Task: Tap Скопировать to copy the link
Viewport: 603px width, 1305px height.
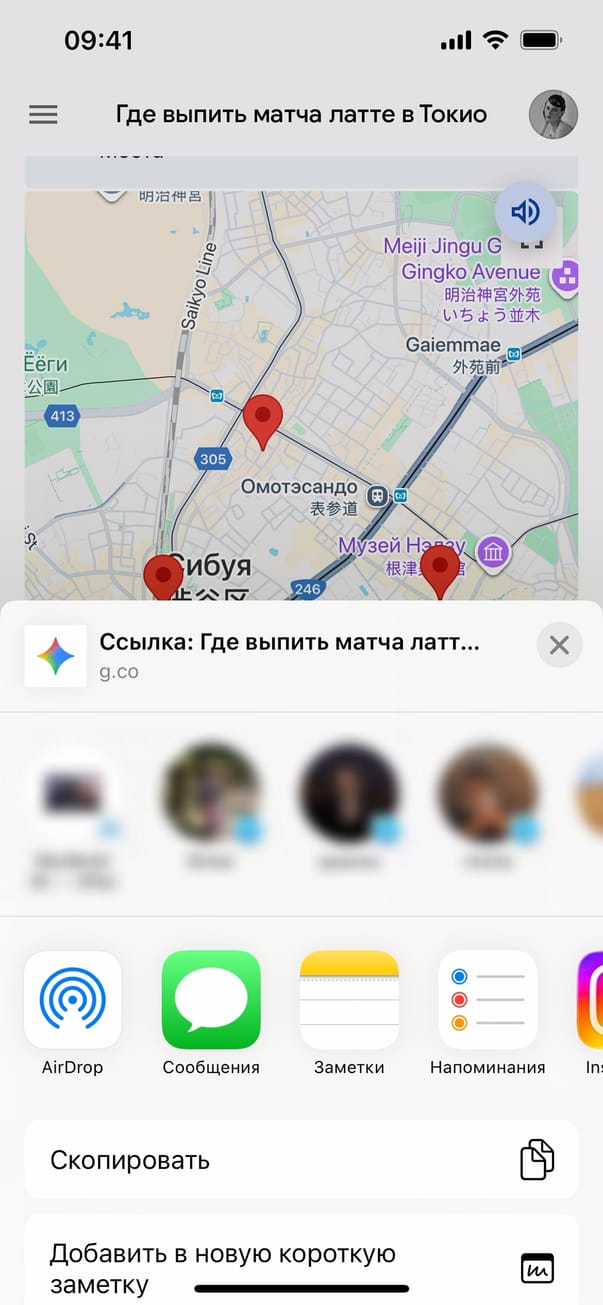Action: [x=301, y=1160]
